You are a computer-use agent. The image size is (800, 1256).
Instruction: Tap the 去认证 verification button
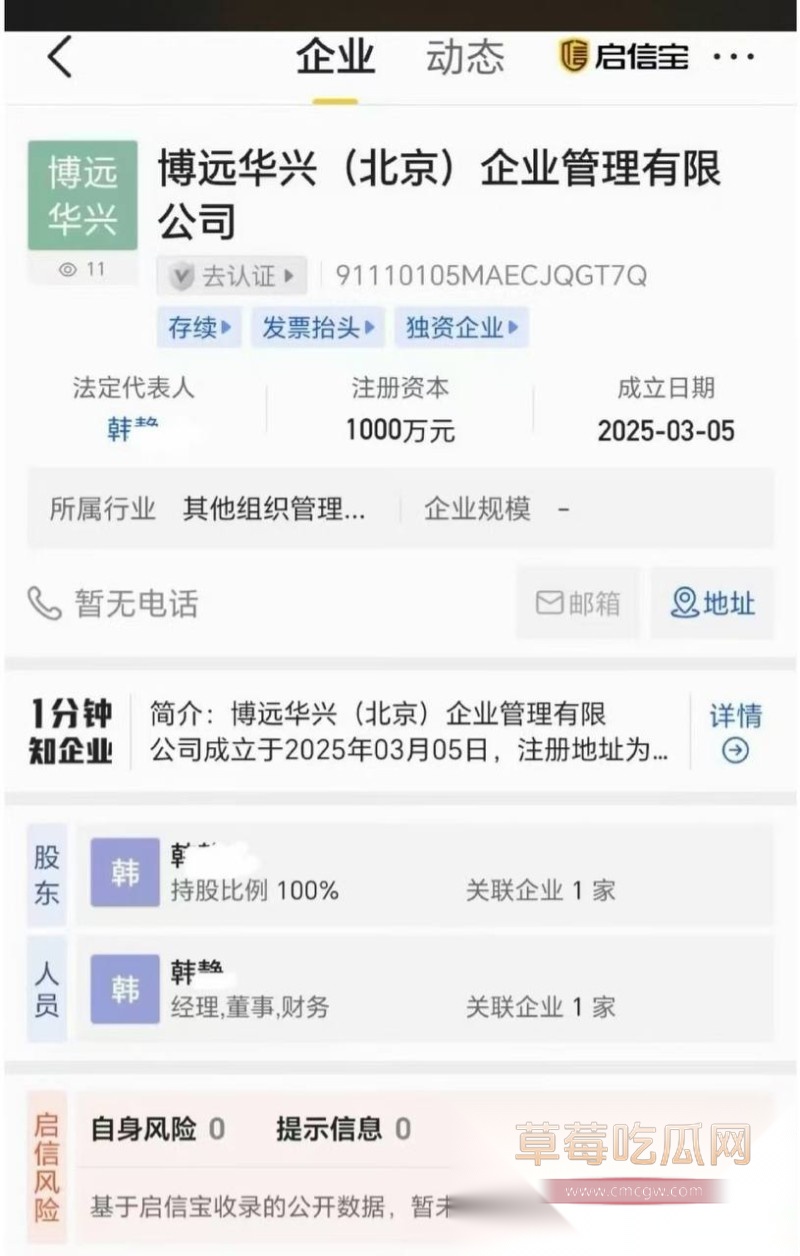(x=232, y=276)
